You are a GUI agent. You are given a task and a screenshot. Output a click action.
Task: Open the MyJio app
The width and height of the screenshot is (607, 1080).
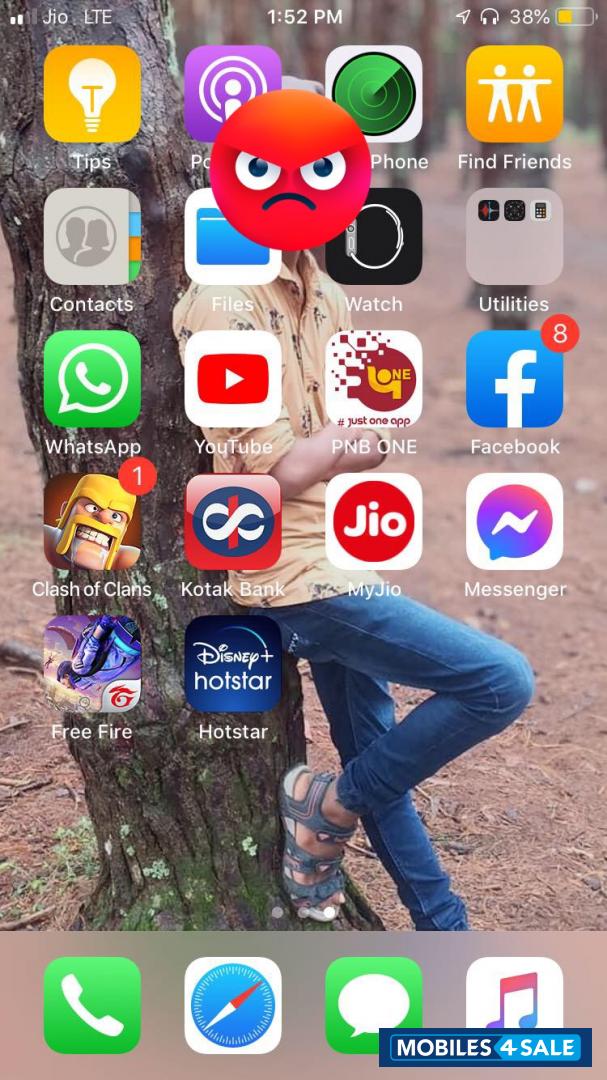click(x=374, y=522)
